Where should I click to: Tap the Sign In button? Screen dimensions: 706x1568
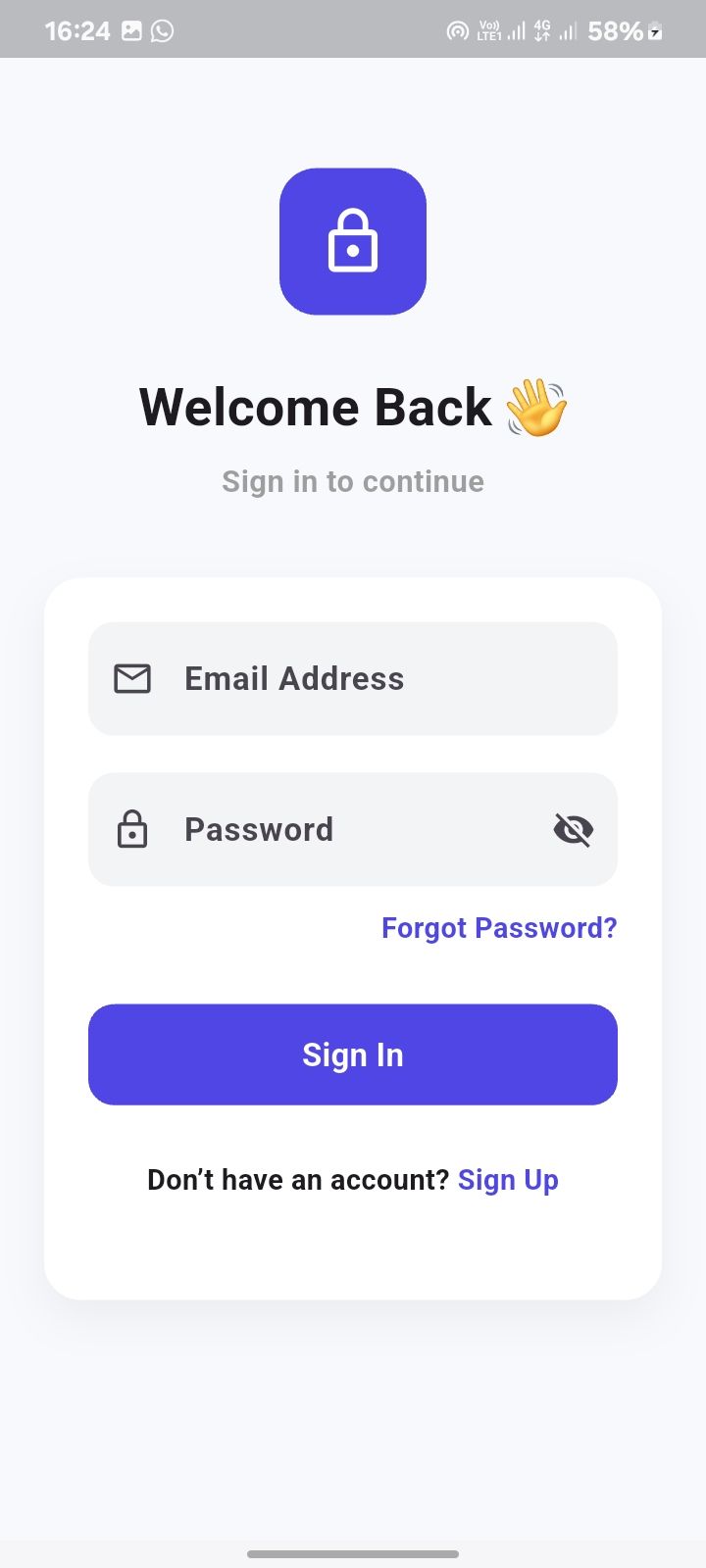353,1054
